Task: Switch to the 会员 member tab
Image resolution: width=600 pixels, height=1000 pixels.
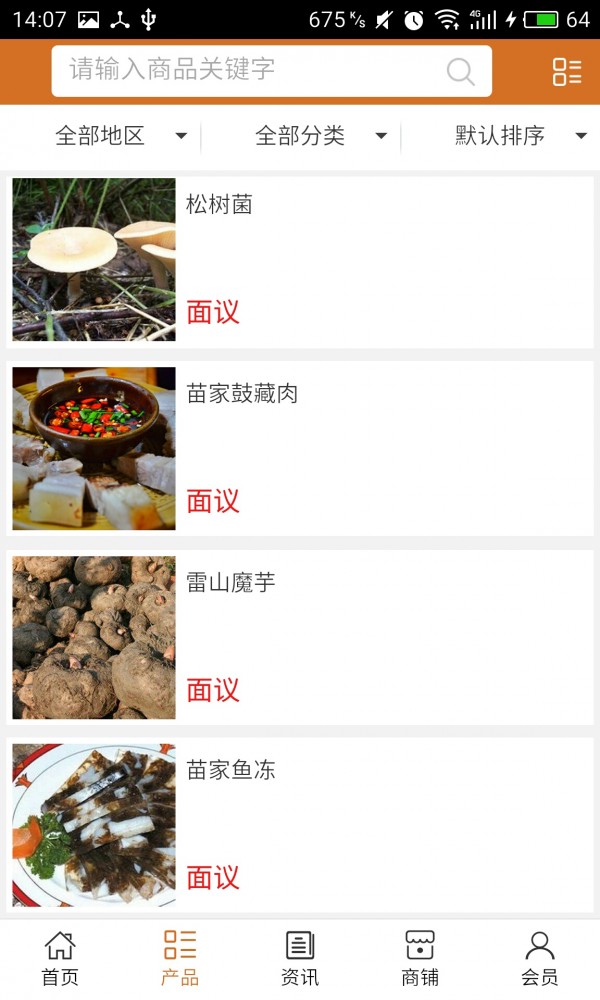Action: coord(540,958)
